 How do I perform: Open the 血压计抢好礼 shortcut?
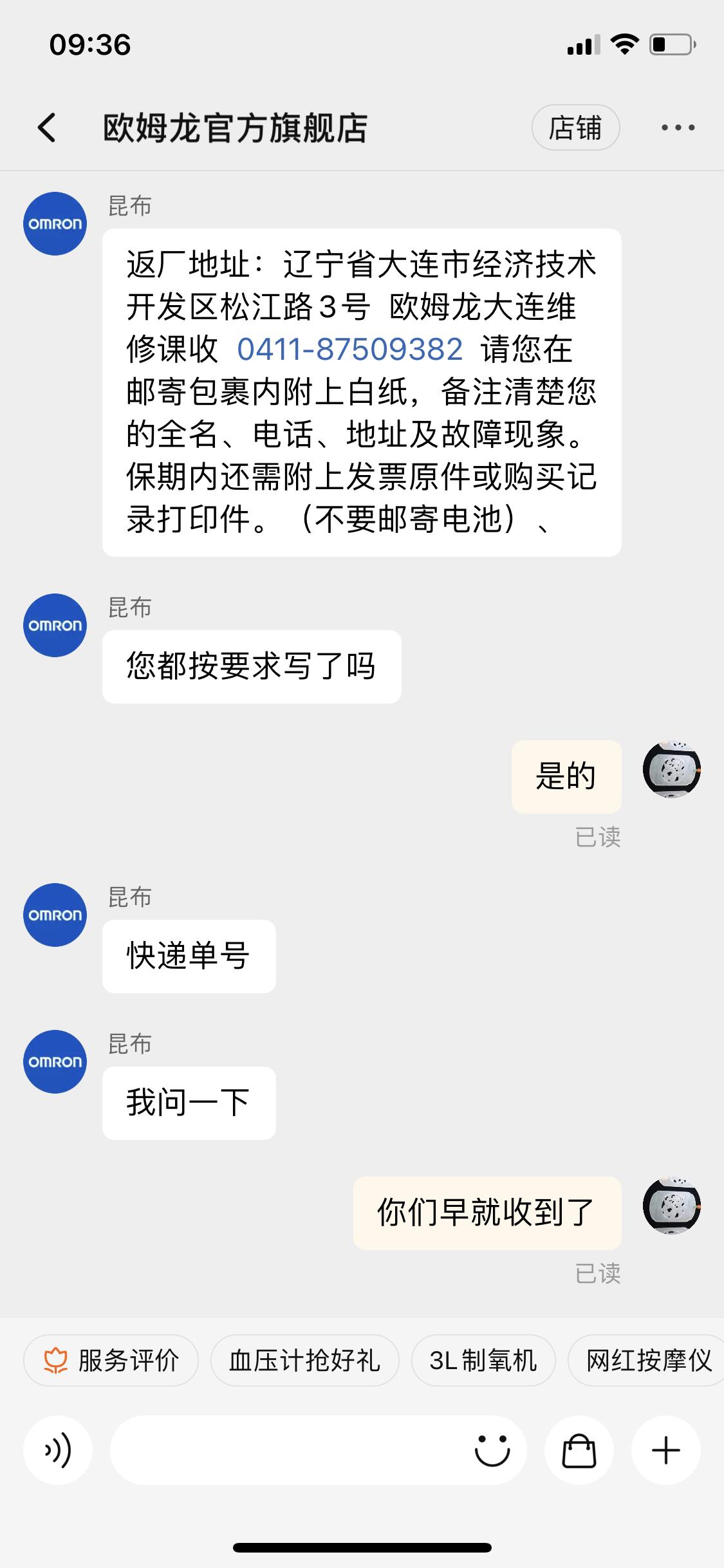pyautogui.click(x=306, y=1360)
